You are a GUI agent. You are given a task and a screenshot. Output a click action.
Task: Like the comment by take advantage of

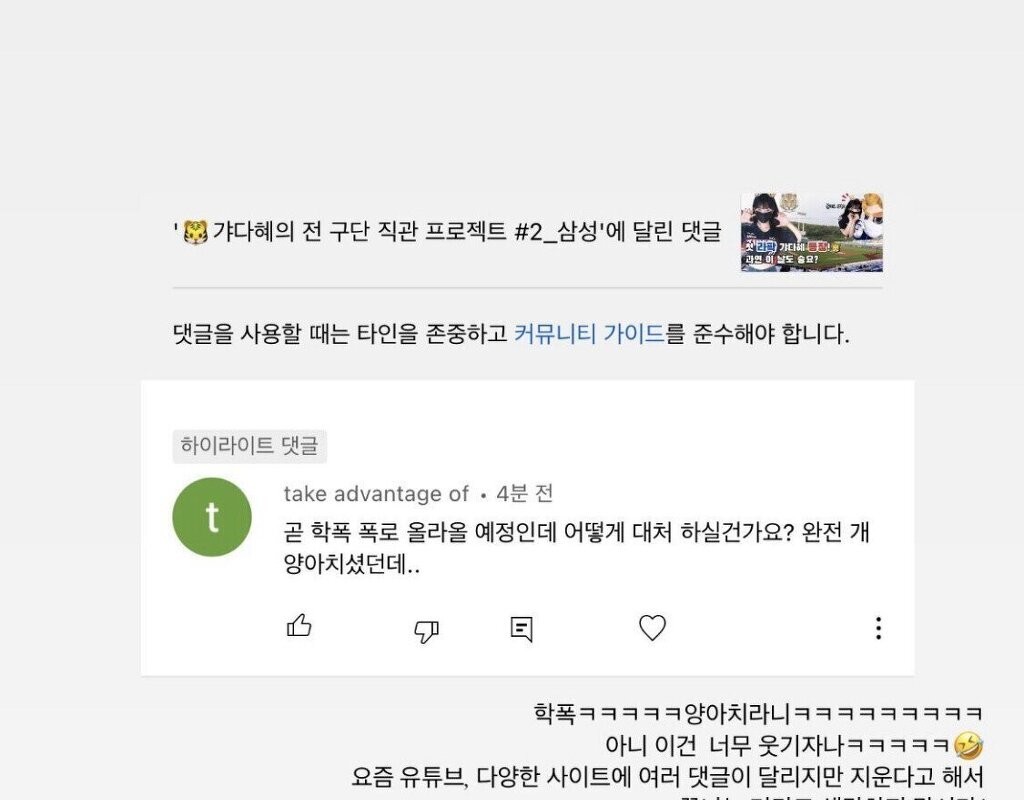tap(299, 627)
